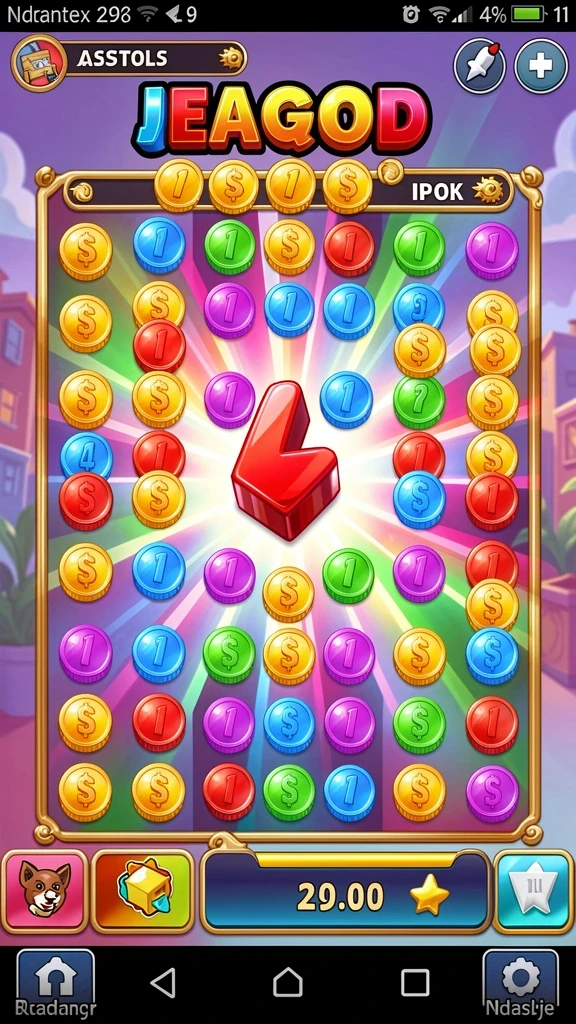
Task: Tap the white star button
Action: [x=534, y=891]
